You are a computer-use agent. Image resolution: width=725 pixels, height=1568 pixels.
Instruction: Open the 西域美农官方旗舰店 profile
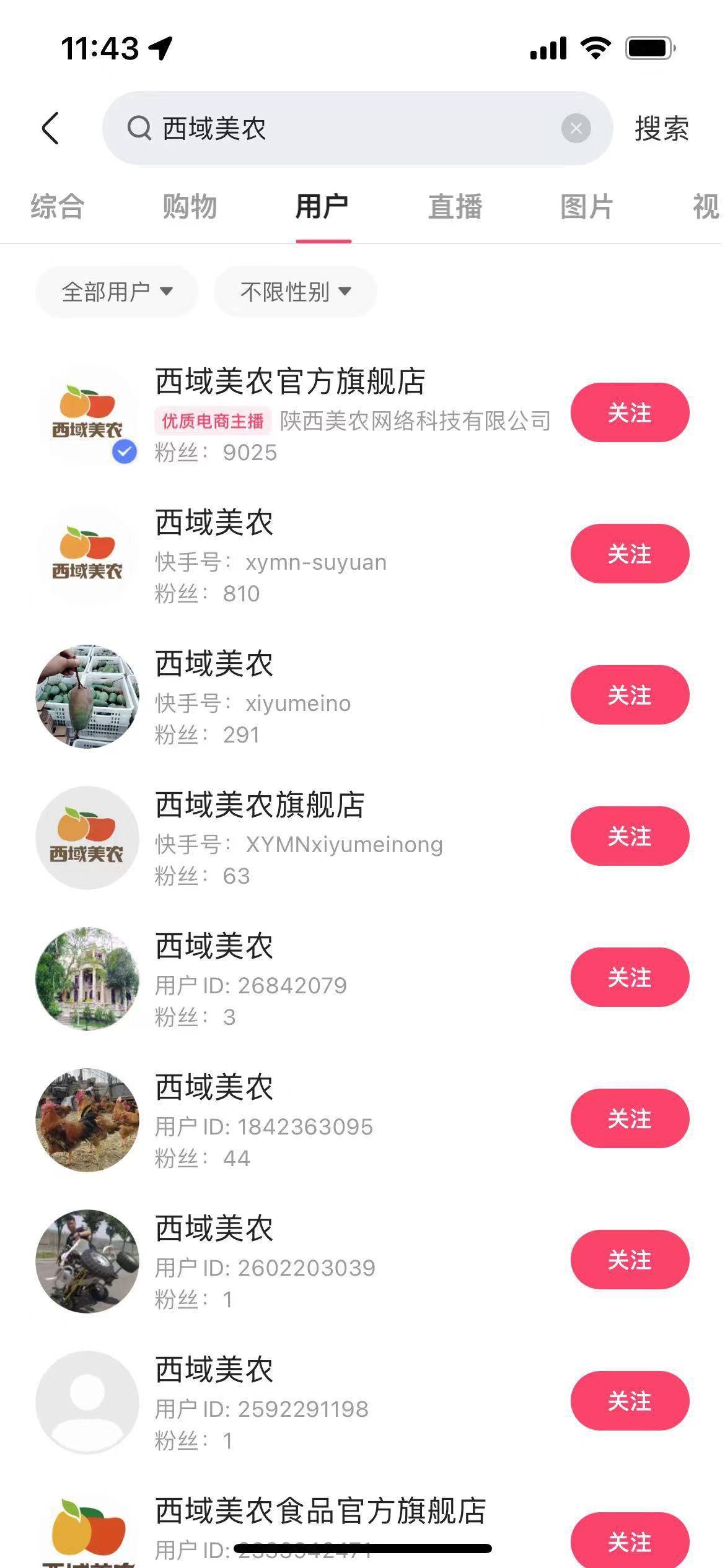pos(290,381)
